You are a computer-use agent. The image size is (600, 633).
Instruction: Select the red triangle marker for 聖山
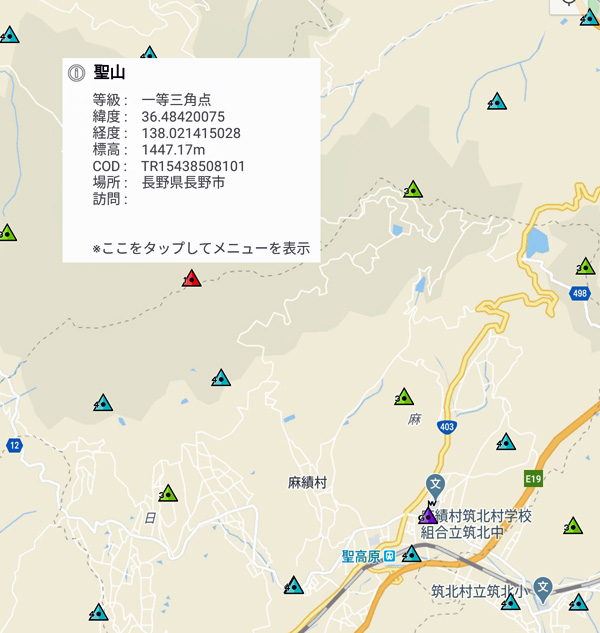pyautogui.click(x=192, y=279)
